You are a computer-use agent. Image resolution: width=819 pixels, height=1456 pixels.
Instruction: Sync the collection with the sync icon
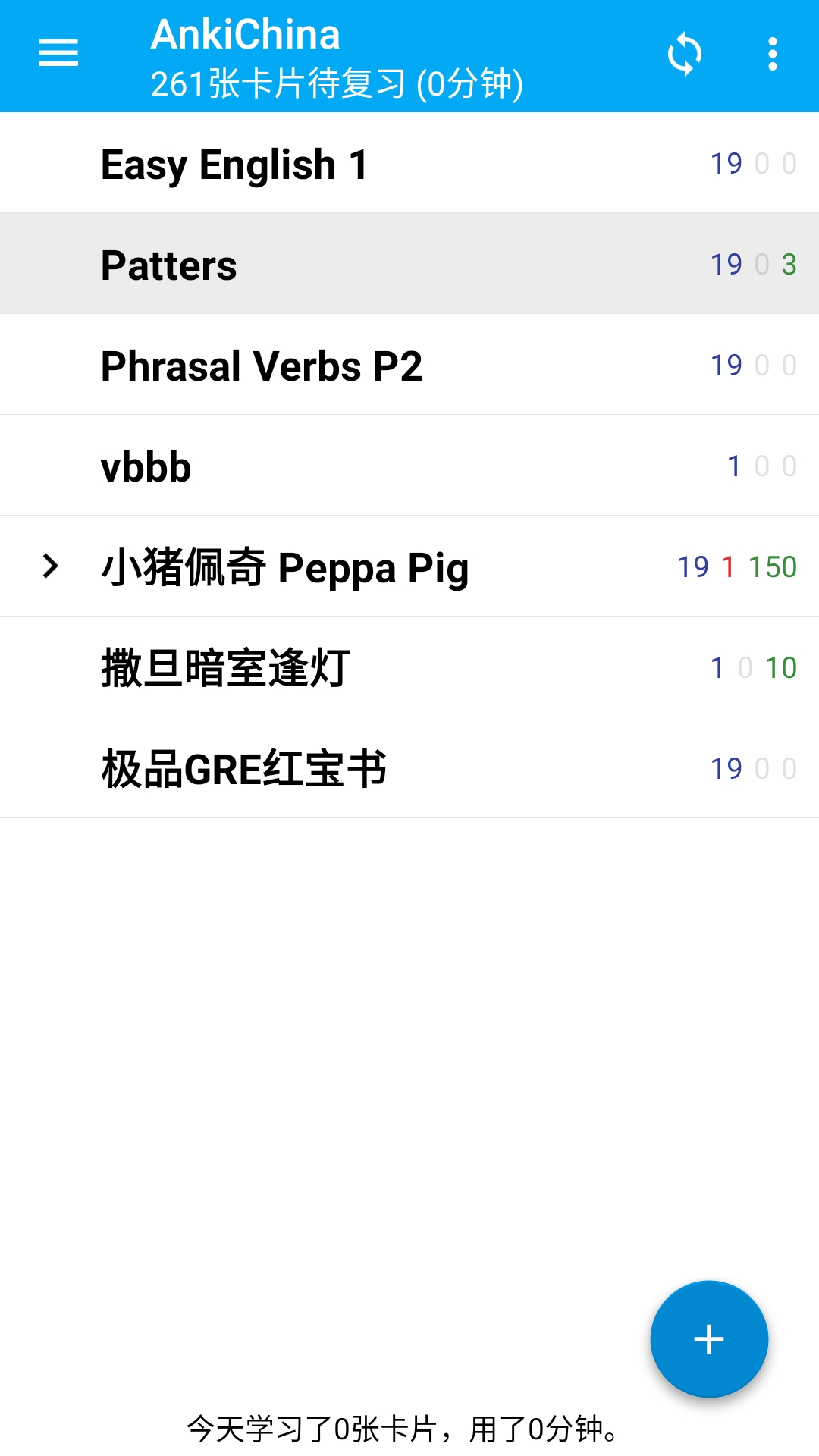pyautogui.click(x=682, y=55)
